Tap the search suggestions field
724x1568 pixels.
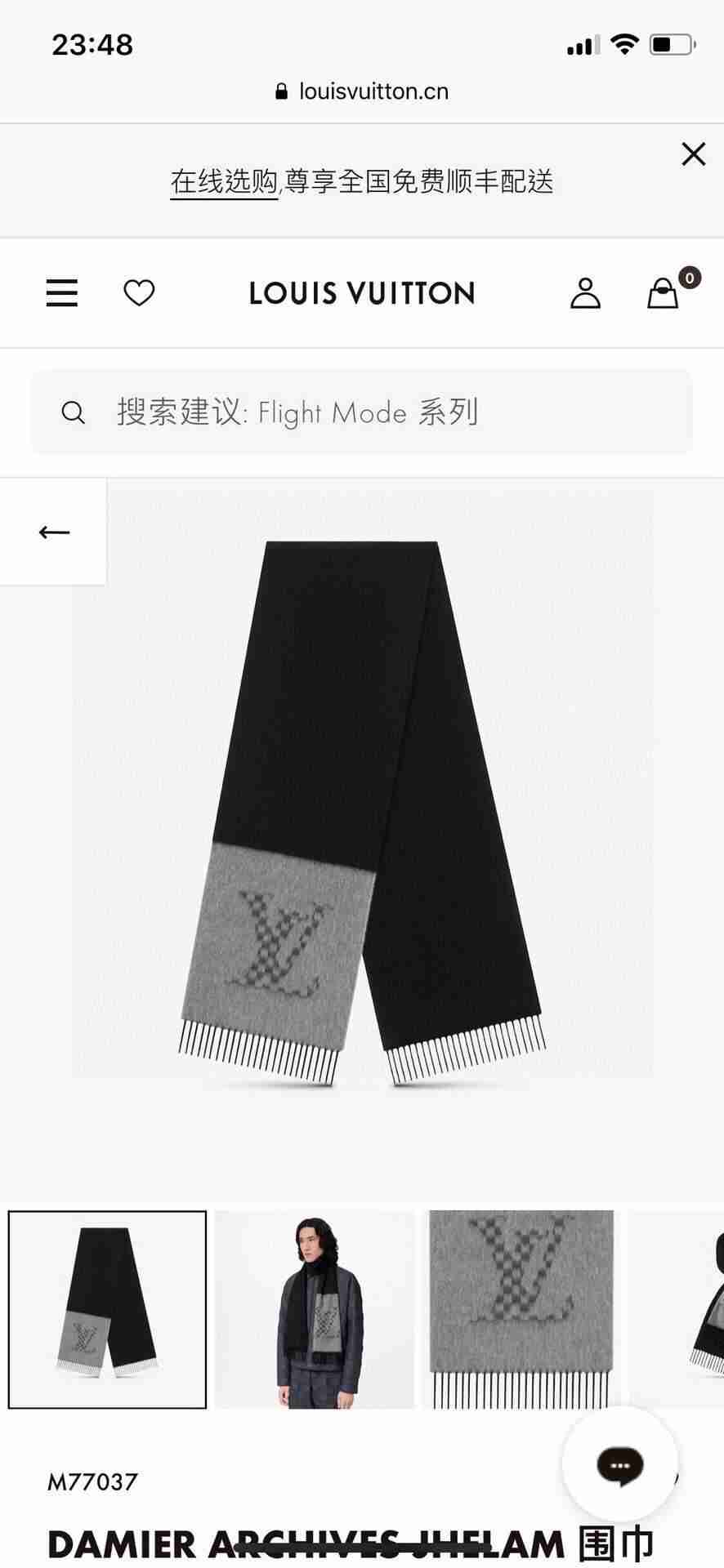[x=362, y=412]
